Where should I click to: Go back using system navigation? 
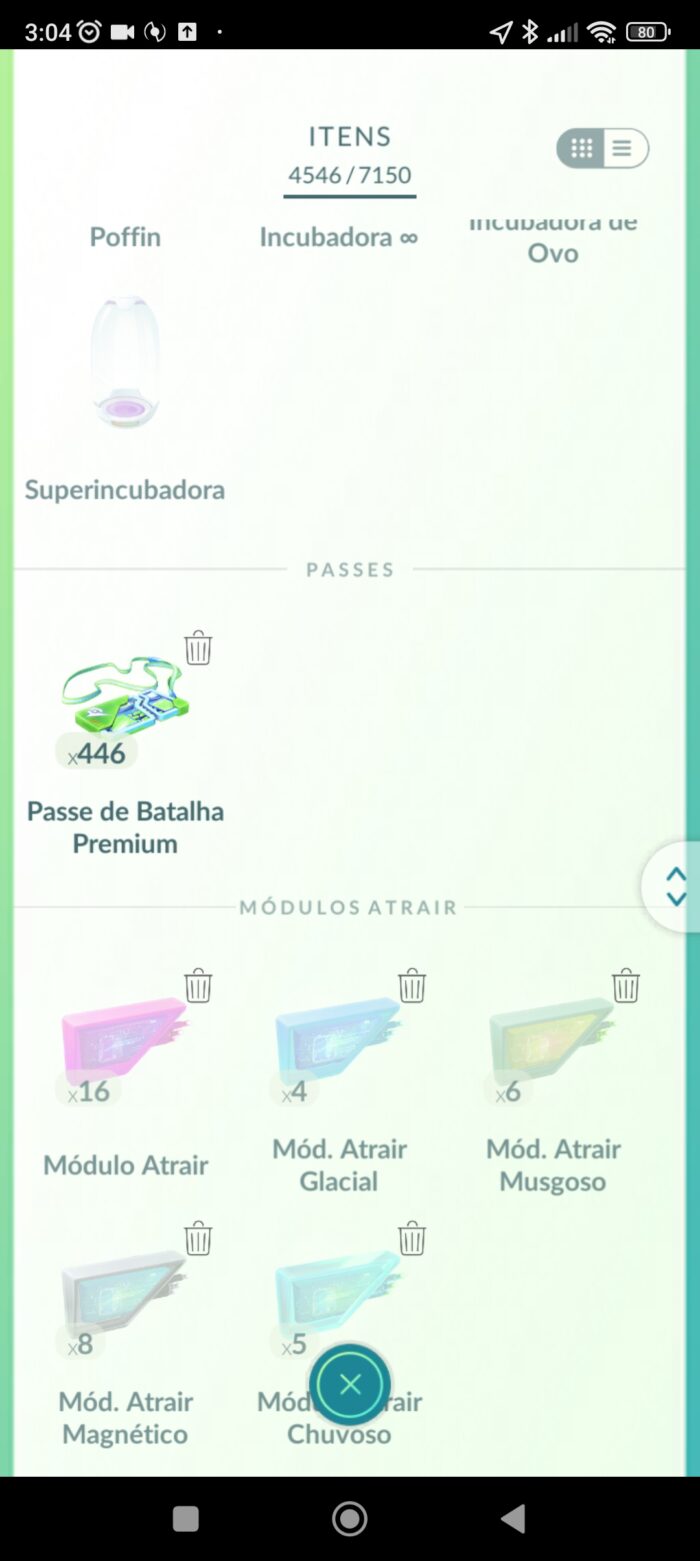point(513,1519)
